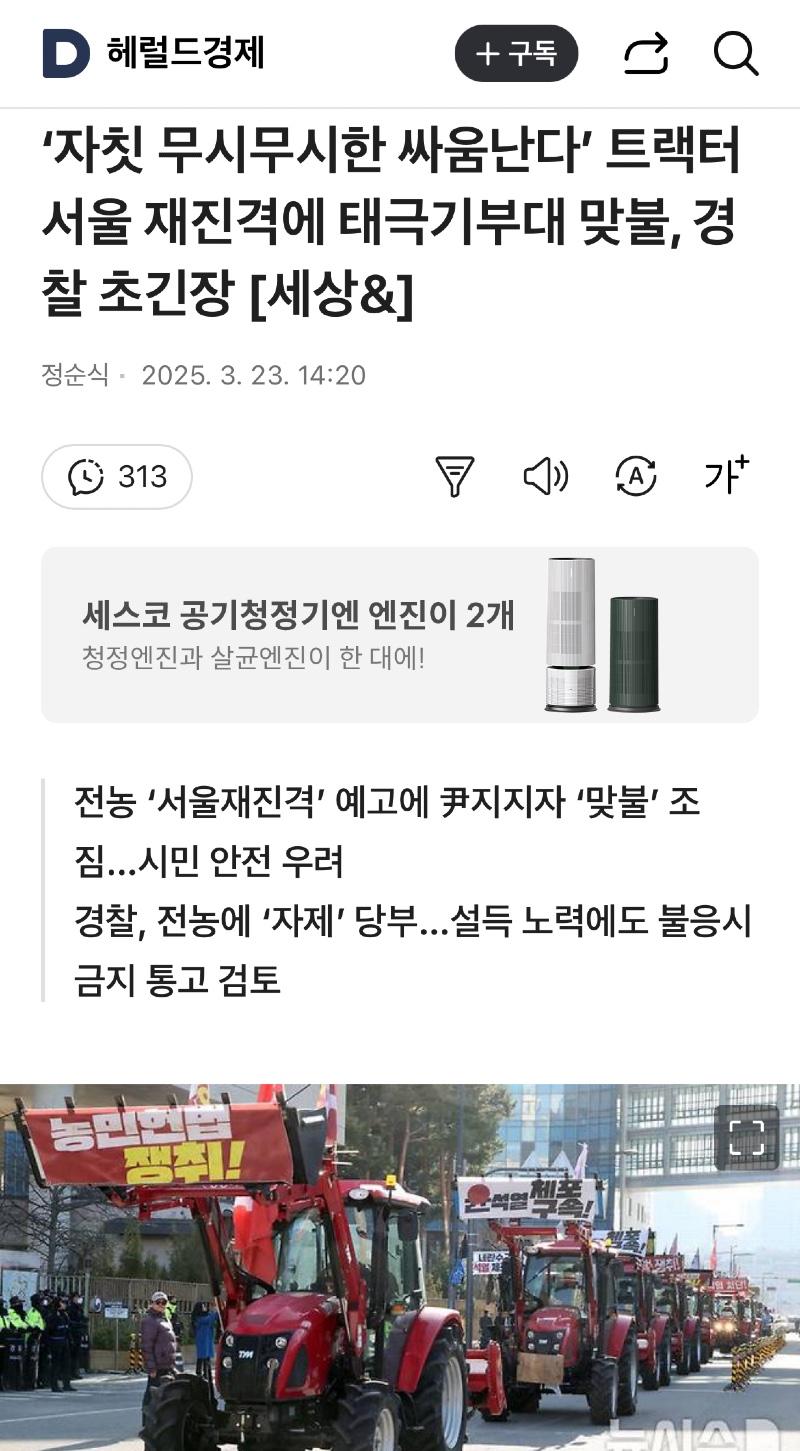
Task: Listen to the article audio
Action: [546, 477]
